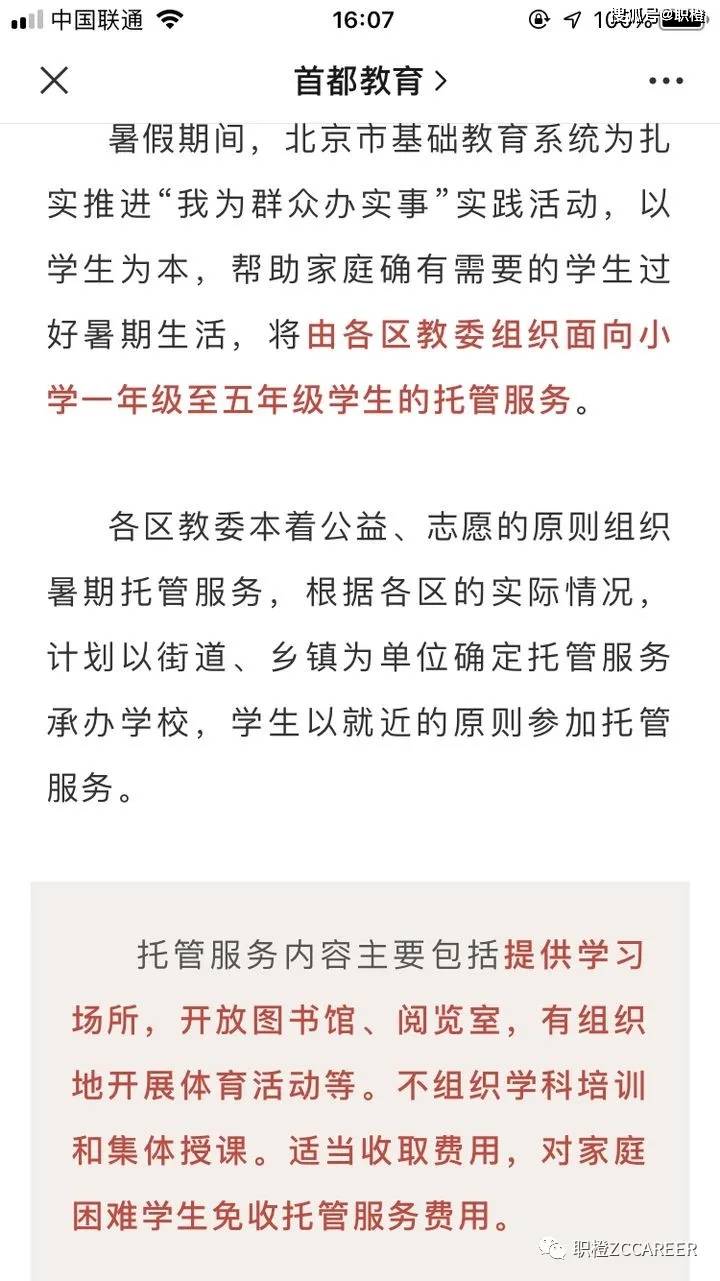
Task: Open the three-dot overflow menu
Action: [665, 81]
